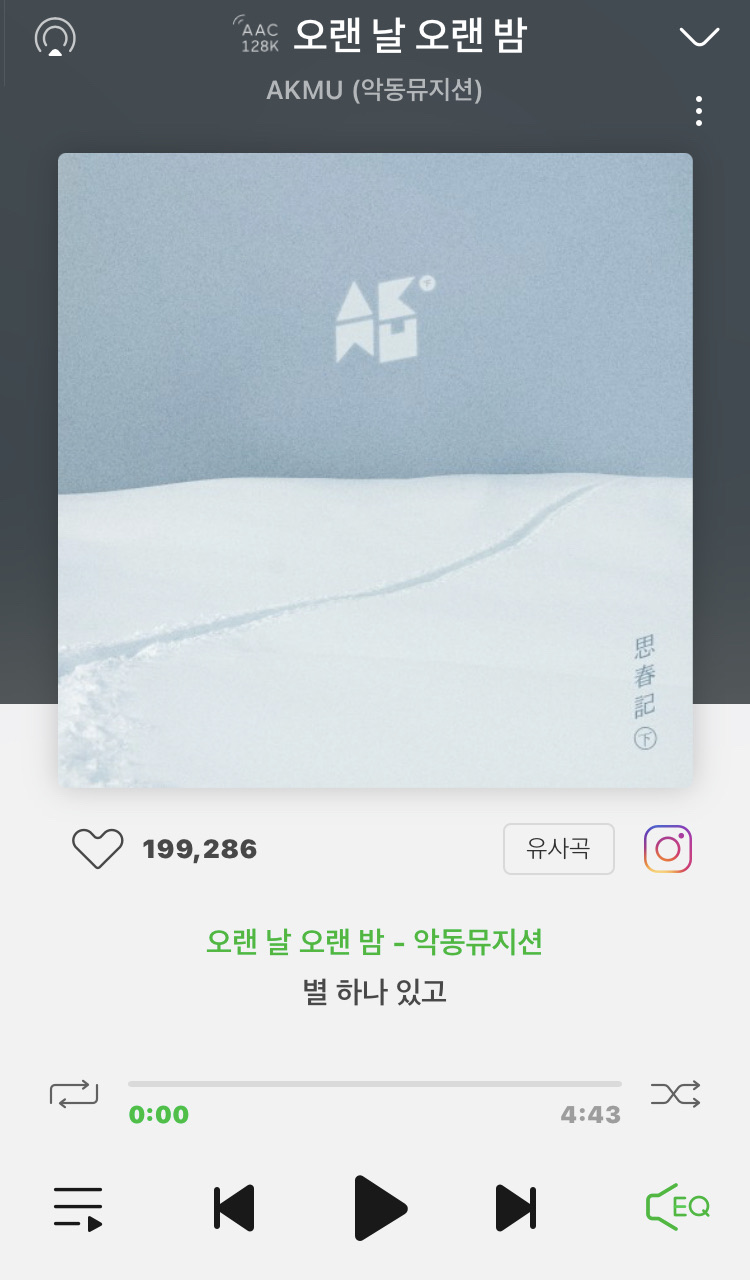Open 유사곡 similar songs
Screen dimensions: 750x1280
[559, 849]
